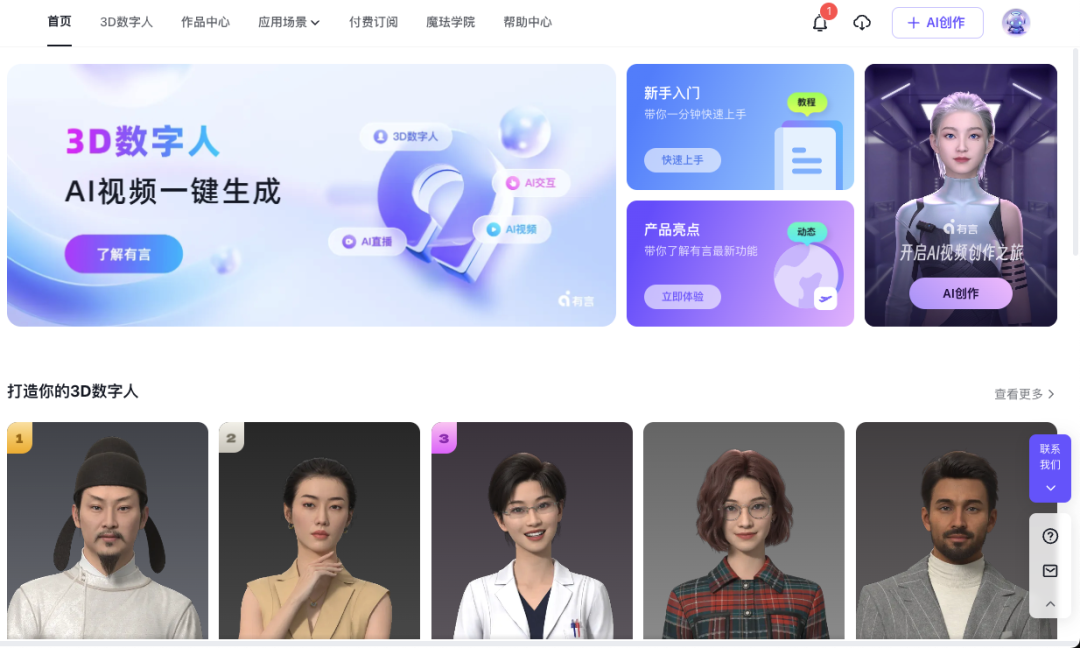The height and width of the screenshot is (648, 1080).
Task: Open 魔珐学院 from the top menu
Action: (x=450, y=22)
